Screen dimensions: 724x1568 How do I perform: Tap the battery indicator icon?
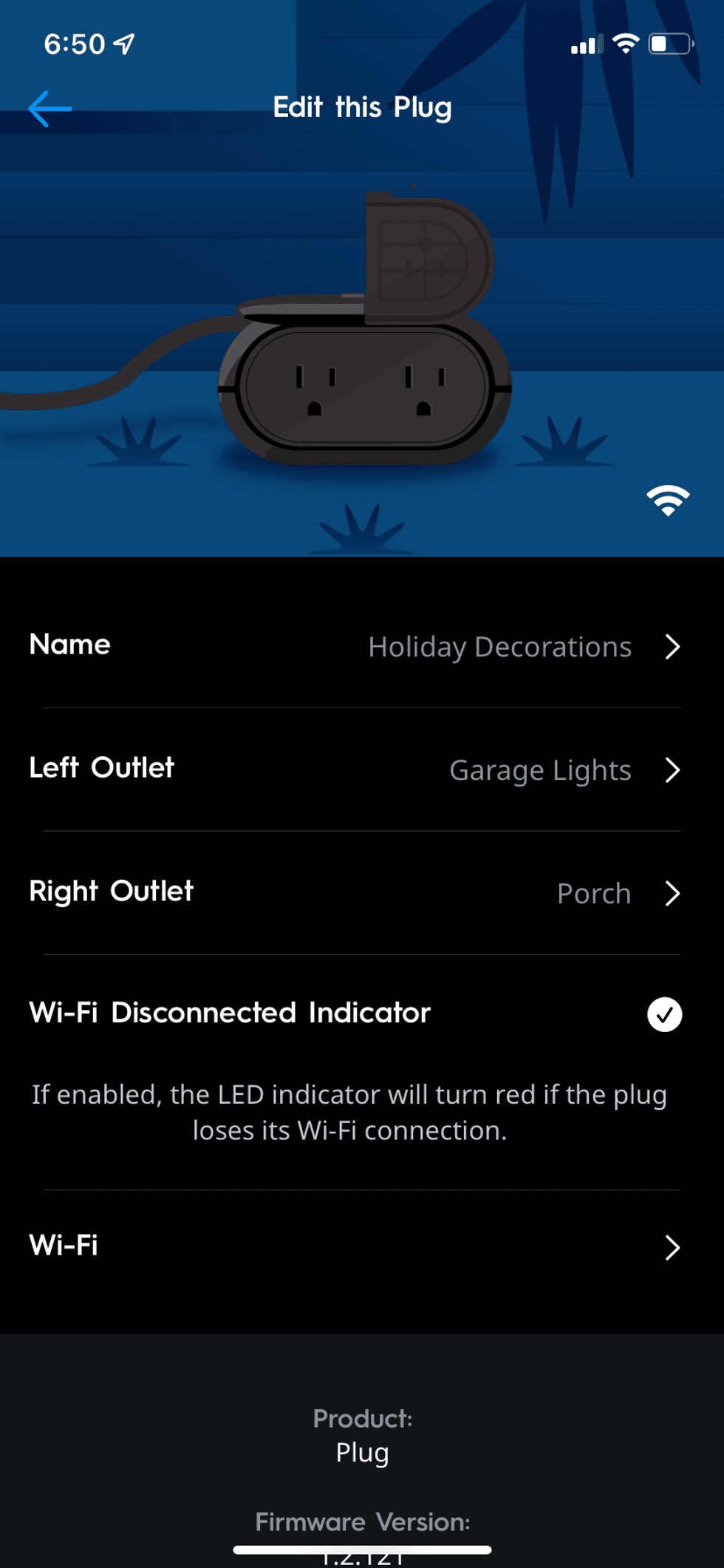click(x=669, y=44)
